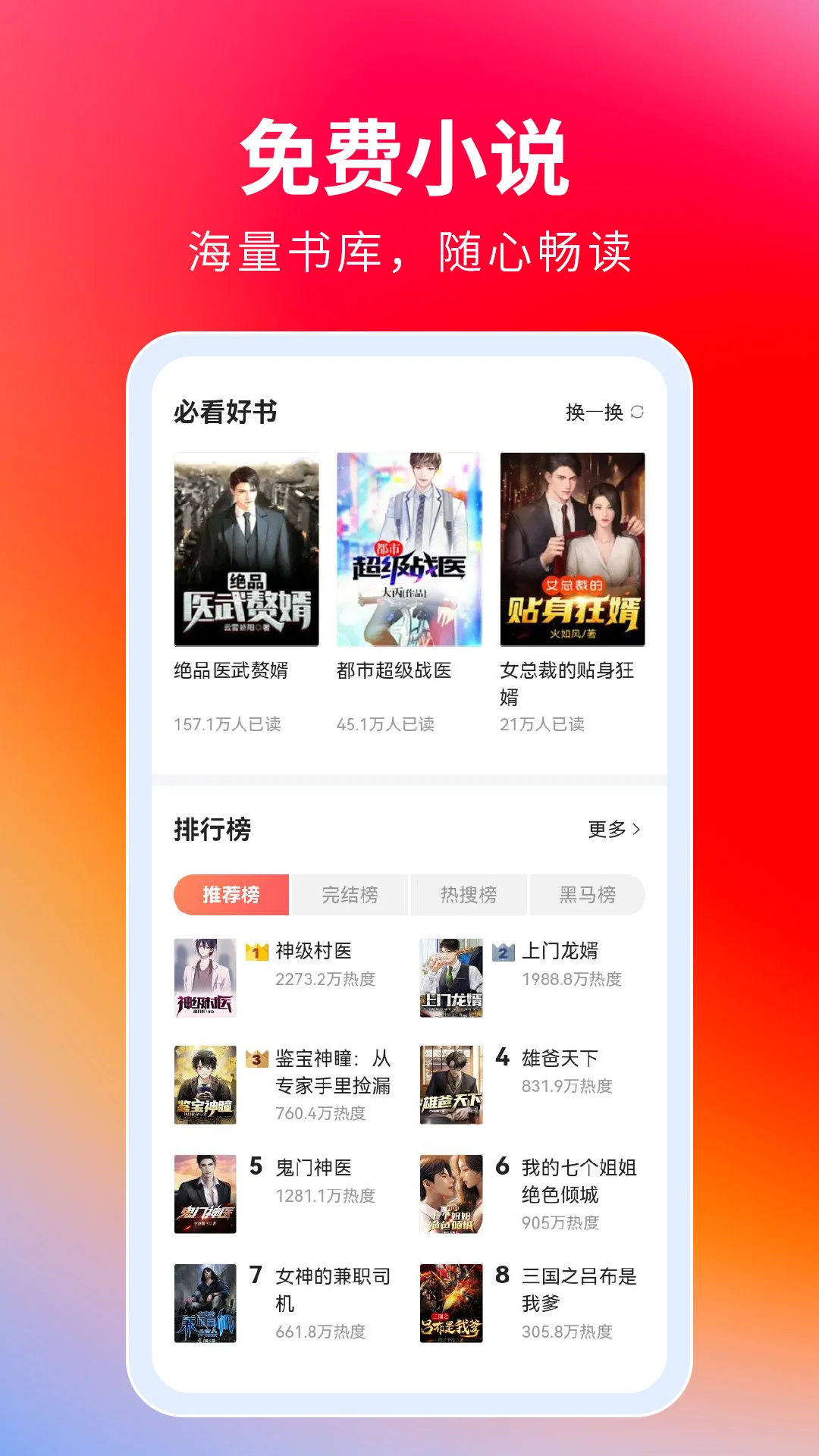The height and width of the screenshot is (1456, 819).
Task: Switch to the 完结榜 tab
Action: click(x=349, y=895)
